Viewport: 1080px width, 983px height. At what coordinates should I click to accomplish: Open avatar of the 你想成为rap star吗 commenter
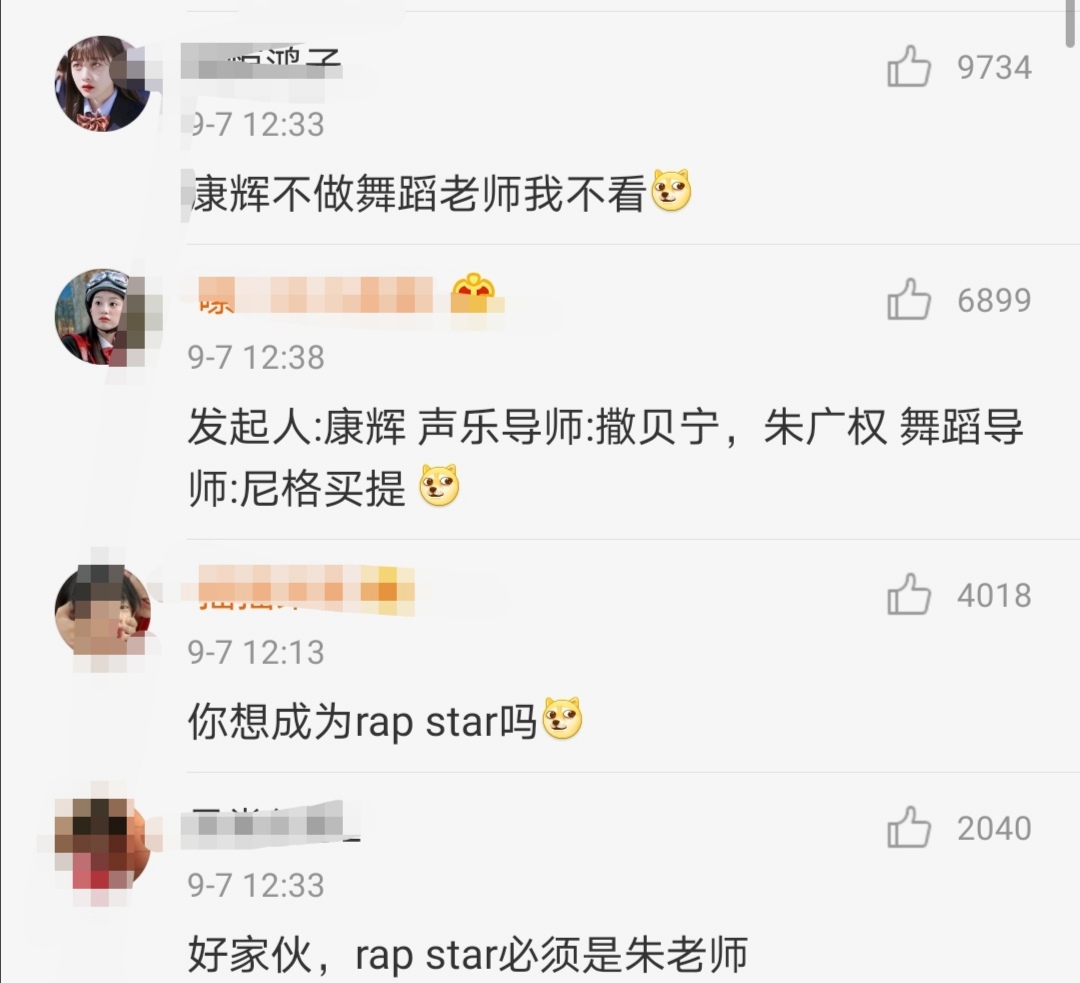point(101,610)
